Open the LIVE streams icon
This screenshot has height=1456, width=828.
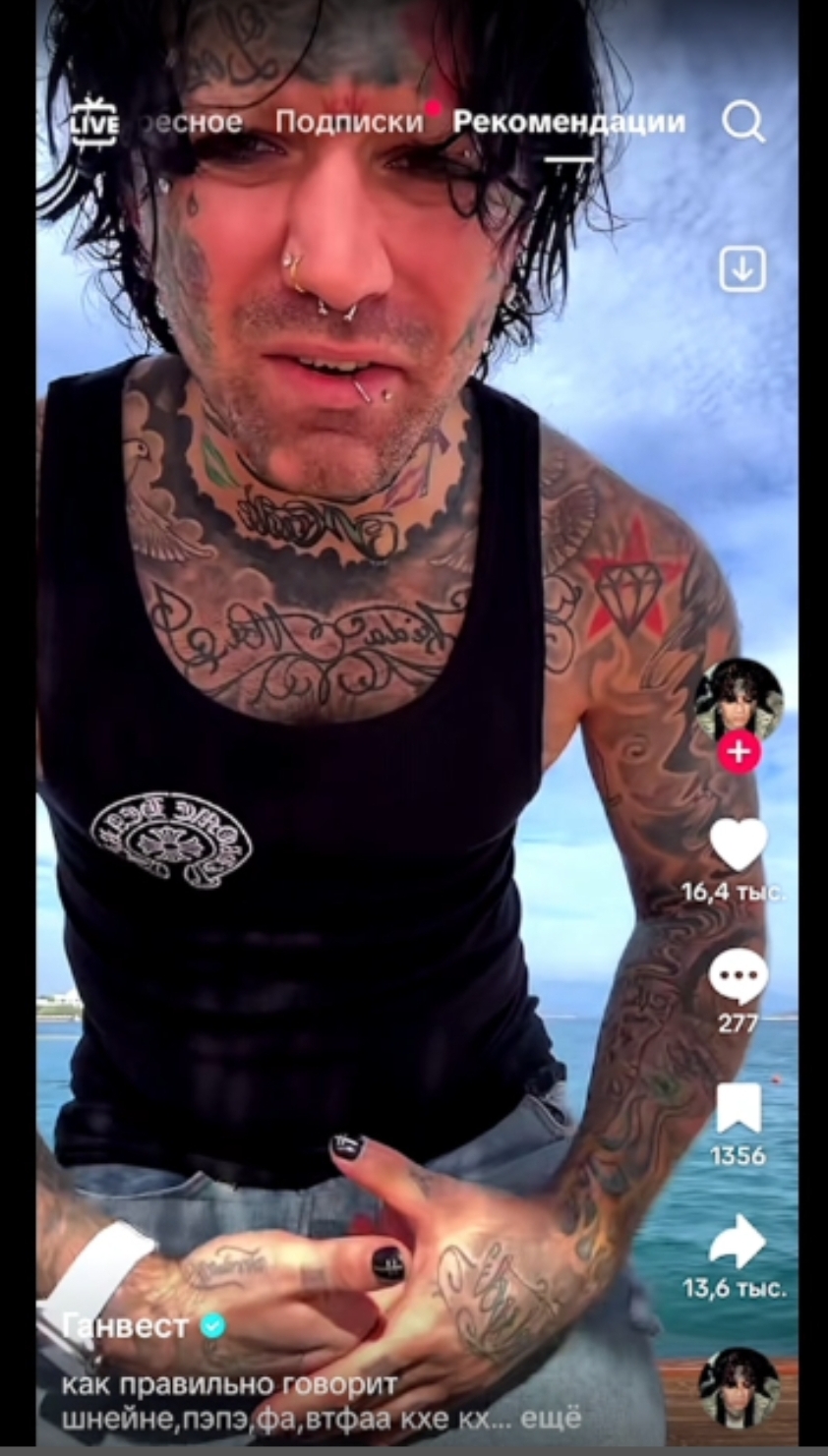(94, 123)
